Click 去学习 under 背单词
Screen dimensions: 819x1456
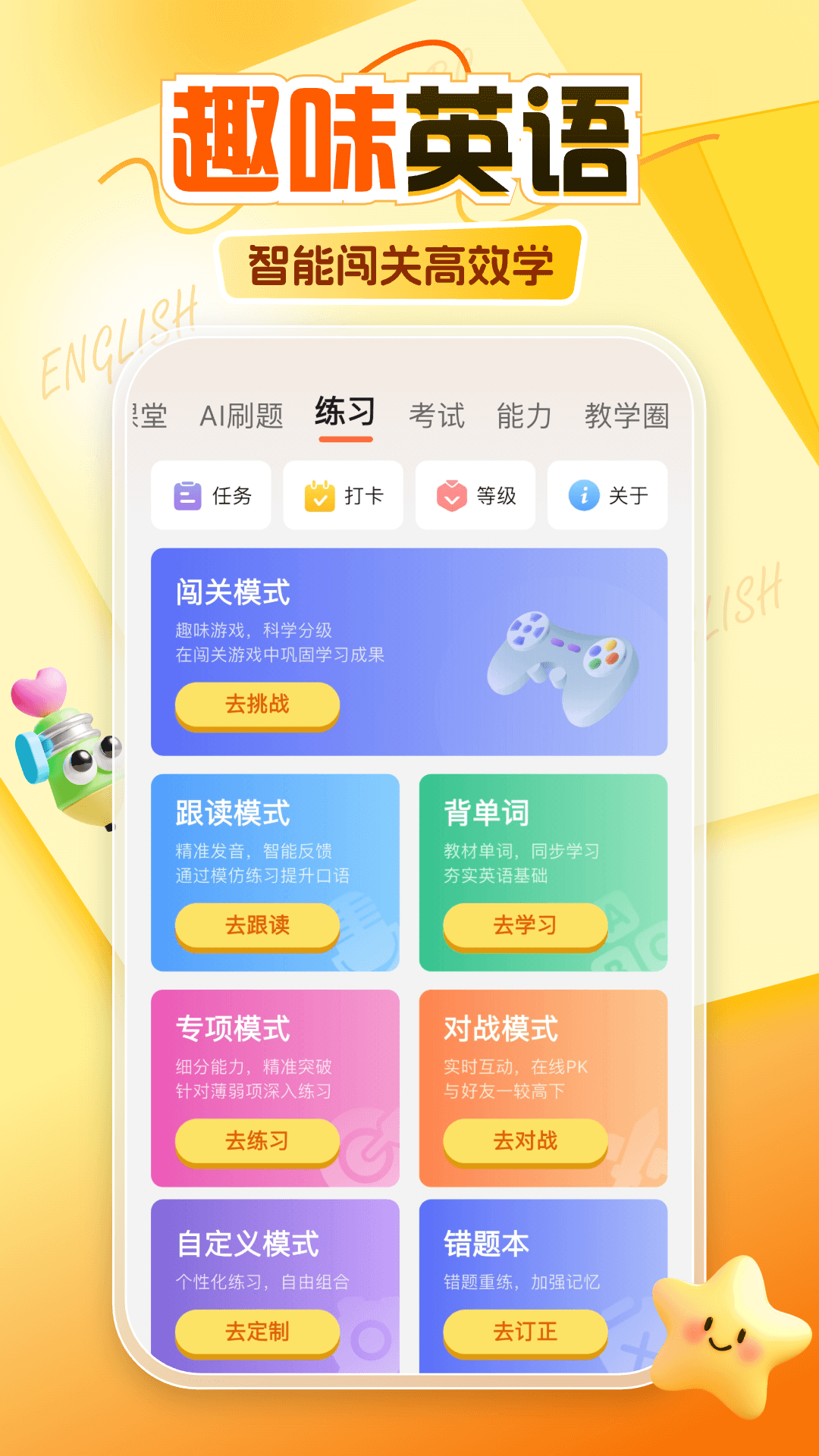[x=524, y=924]
